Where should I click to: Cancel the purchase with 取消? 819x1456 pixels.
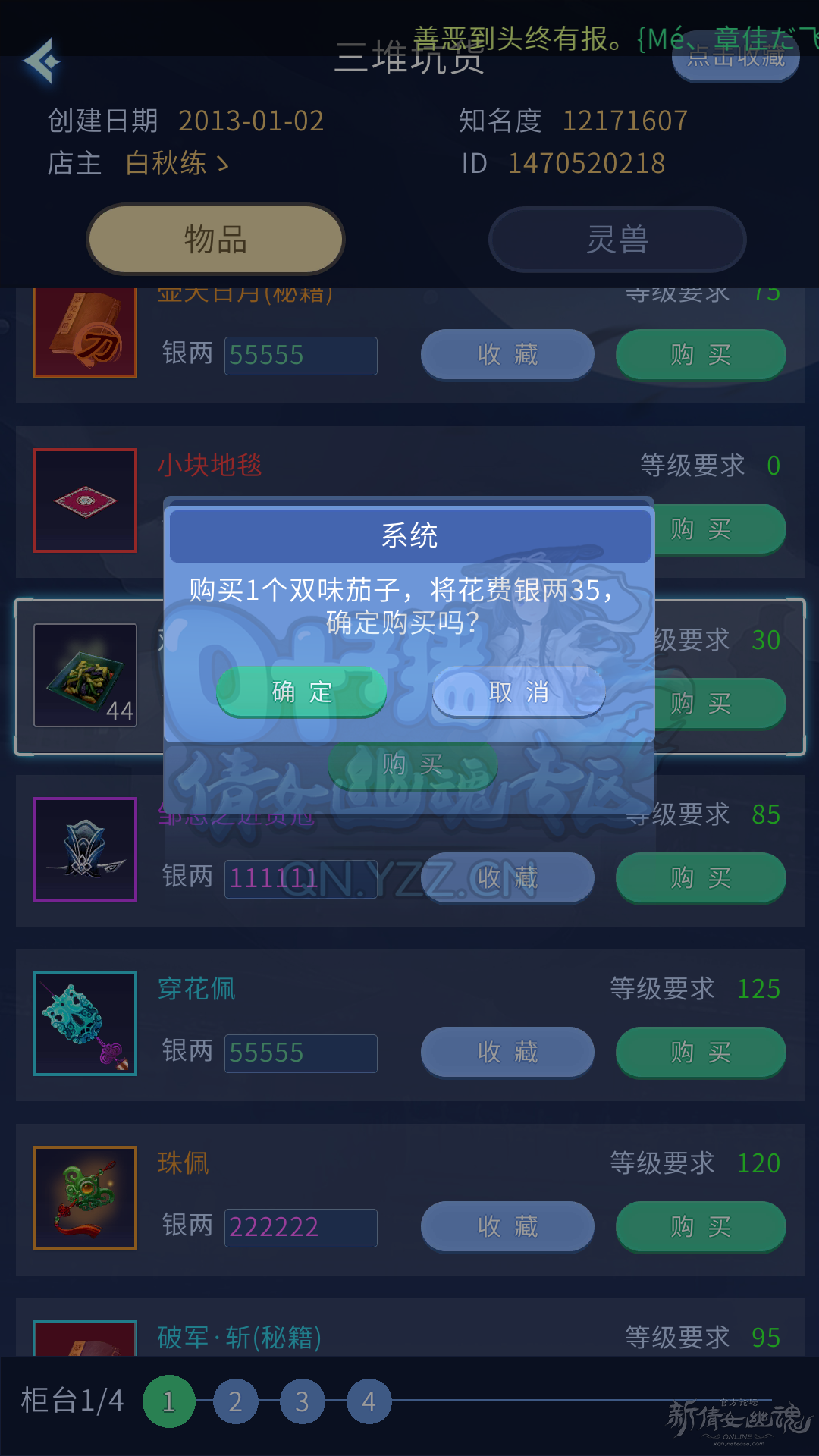pyautogui.click(x=519, y=692)
